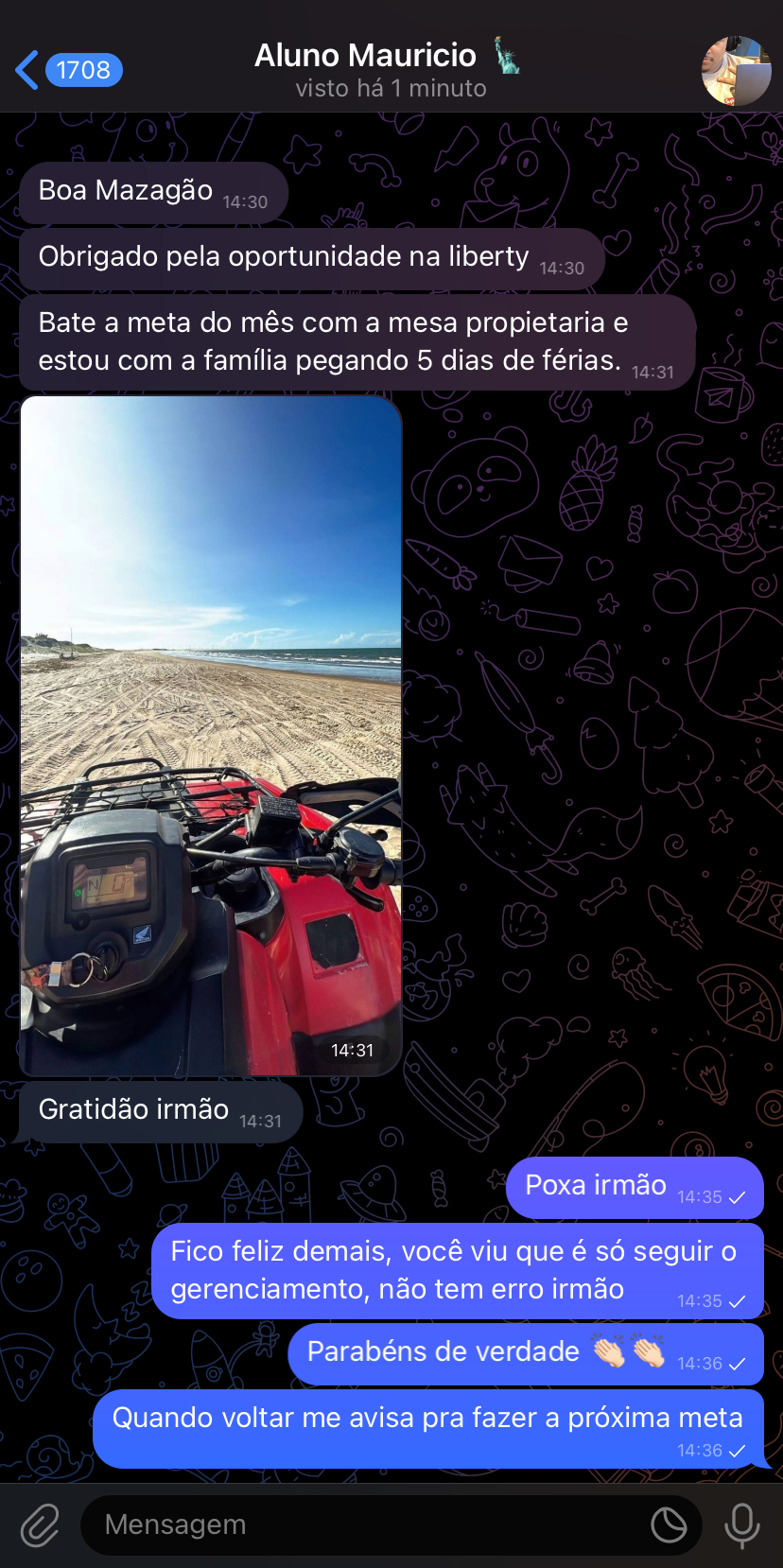The height and width of the screenshot is (1568, 783).
Task: Go back to the chat list
Action: coord(66,70)
